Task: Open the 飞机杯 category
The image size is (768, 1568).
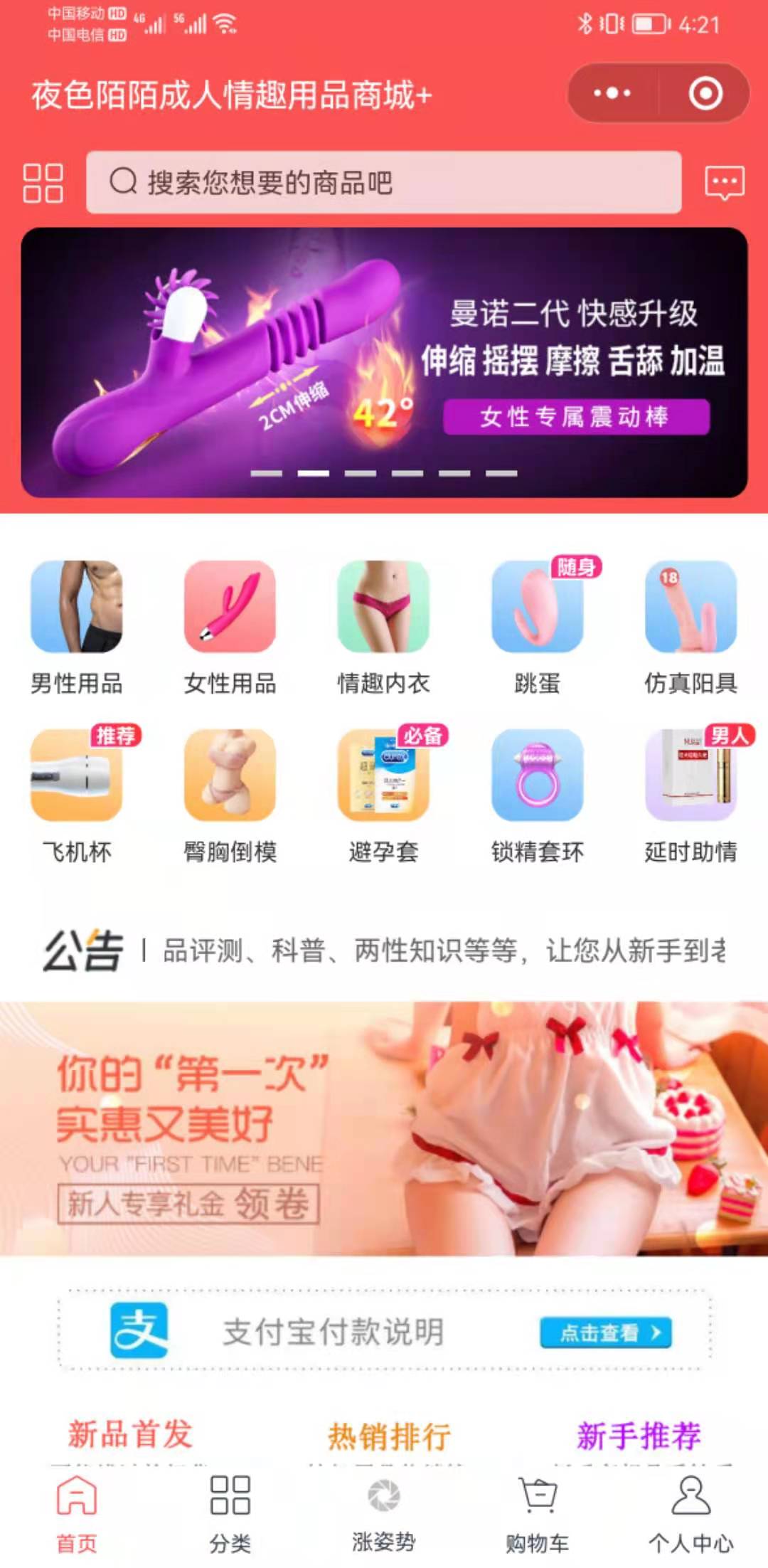Action: 77,795
